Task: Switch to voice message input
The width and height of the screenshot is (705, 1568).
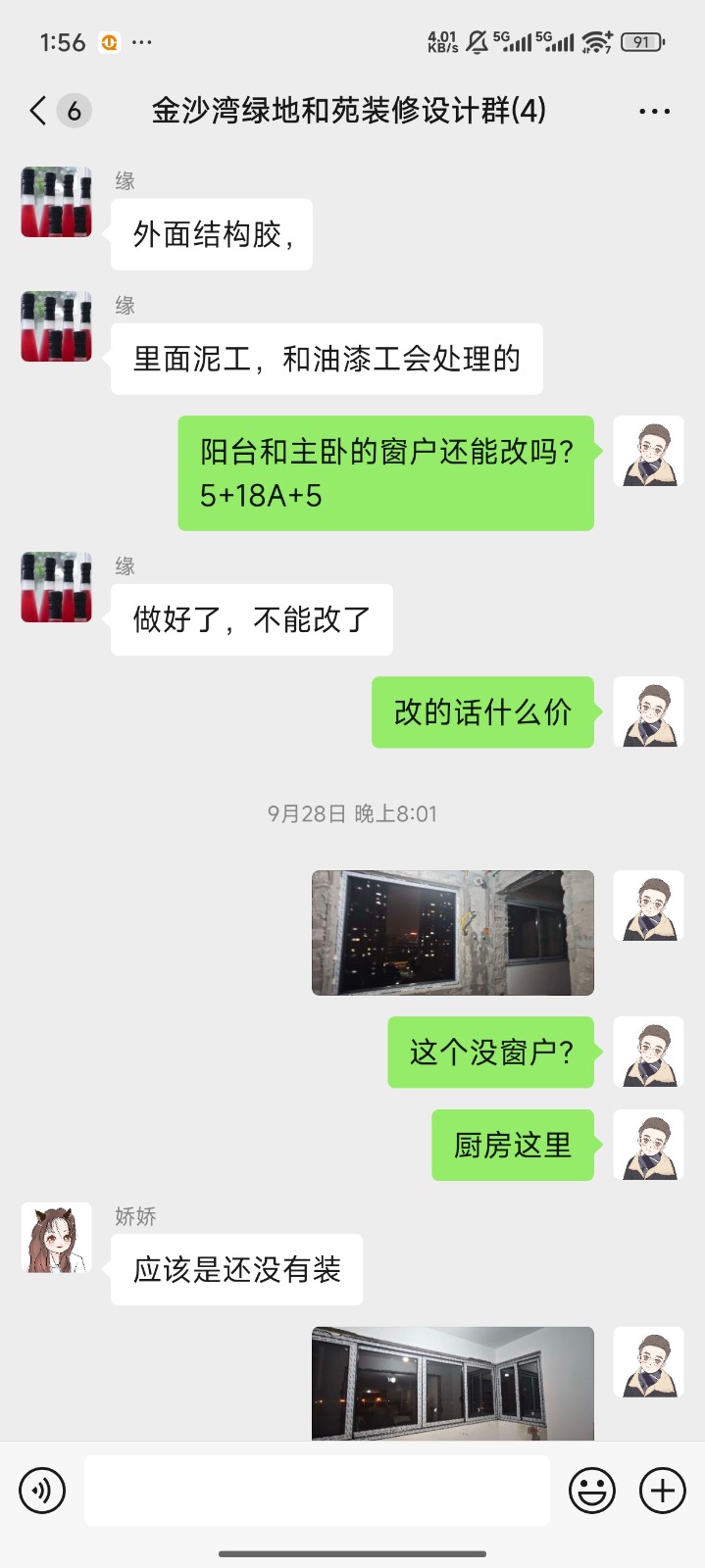Action: click(x=42, y=1491)
